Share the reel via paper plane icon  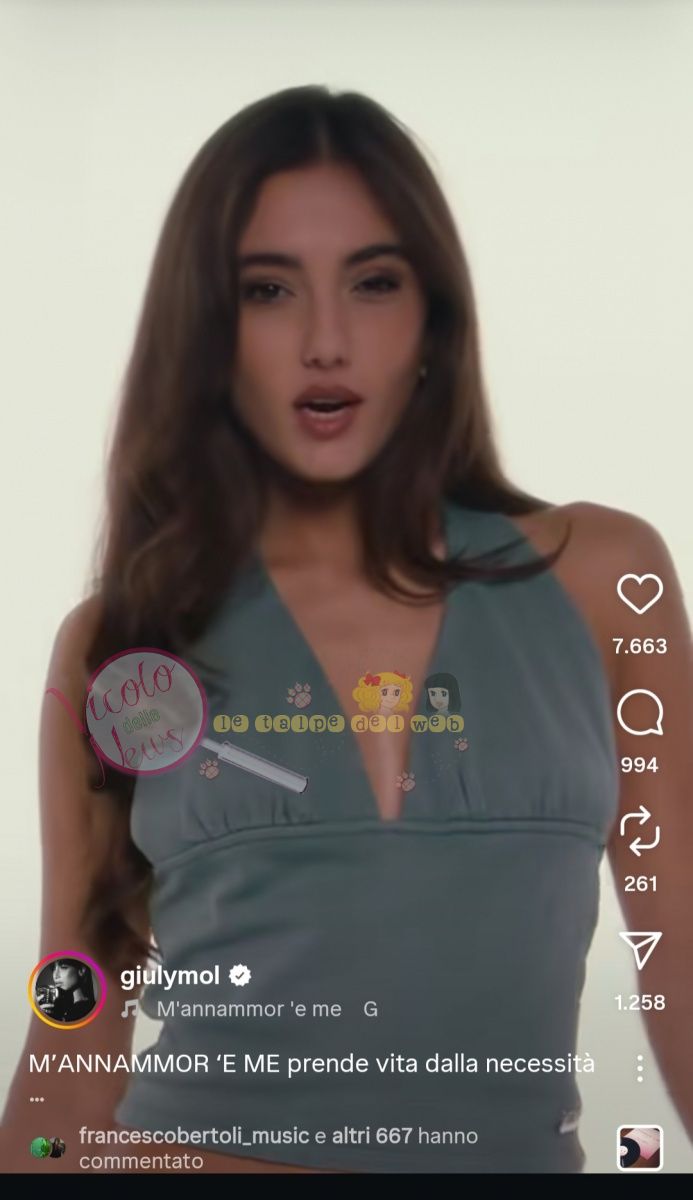(x=639, y=950)
